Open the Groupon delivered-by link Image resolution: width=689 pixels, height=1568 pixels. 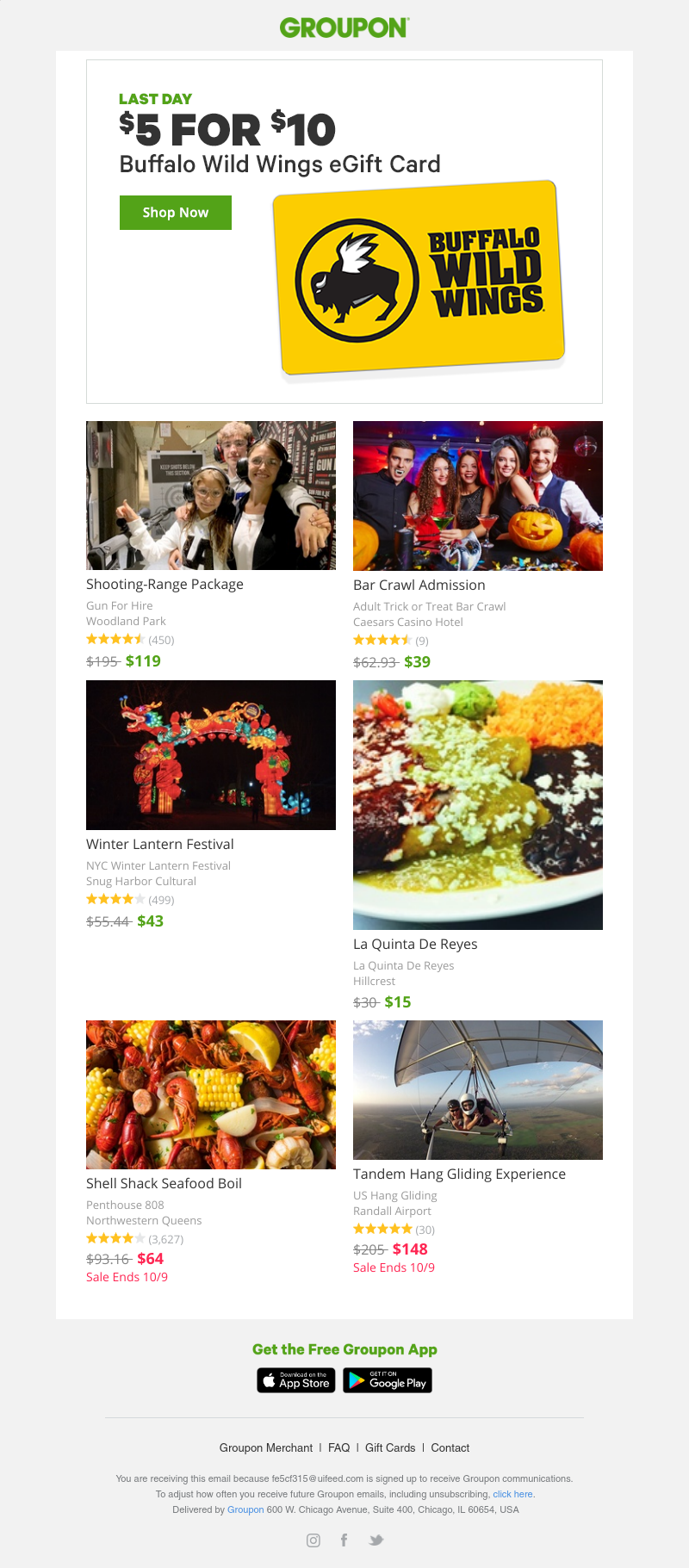coord(245,1509)
